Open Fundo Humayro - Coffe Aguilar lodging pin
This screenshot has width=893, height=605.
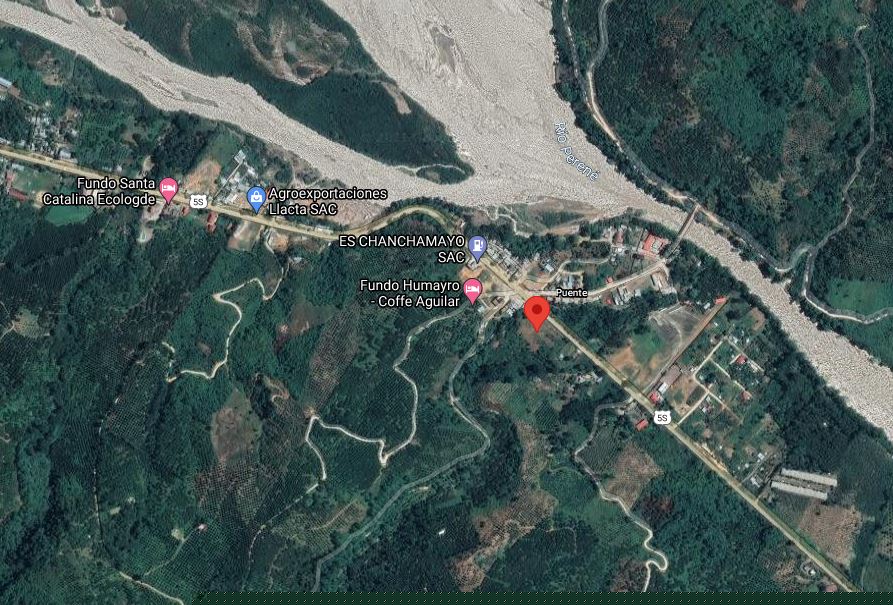(473, 290)
